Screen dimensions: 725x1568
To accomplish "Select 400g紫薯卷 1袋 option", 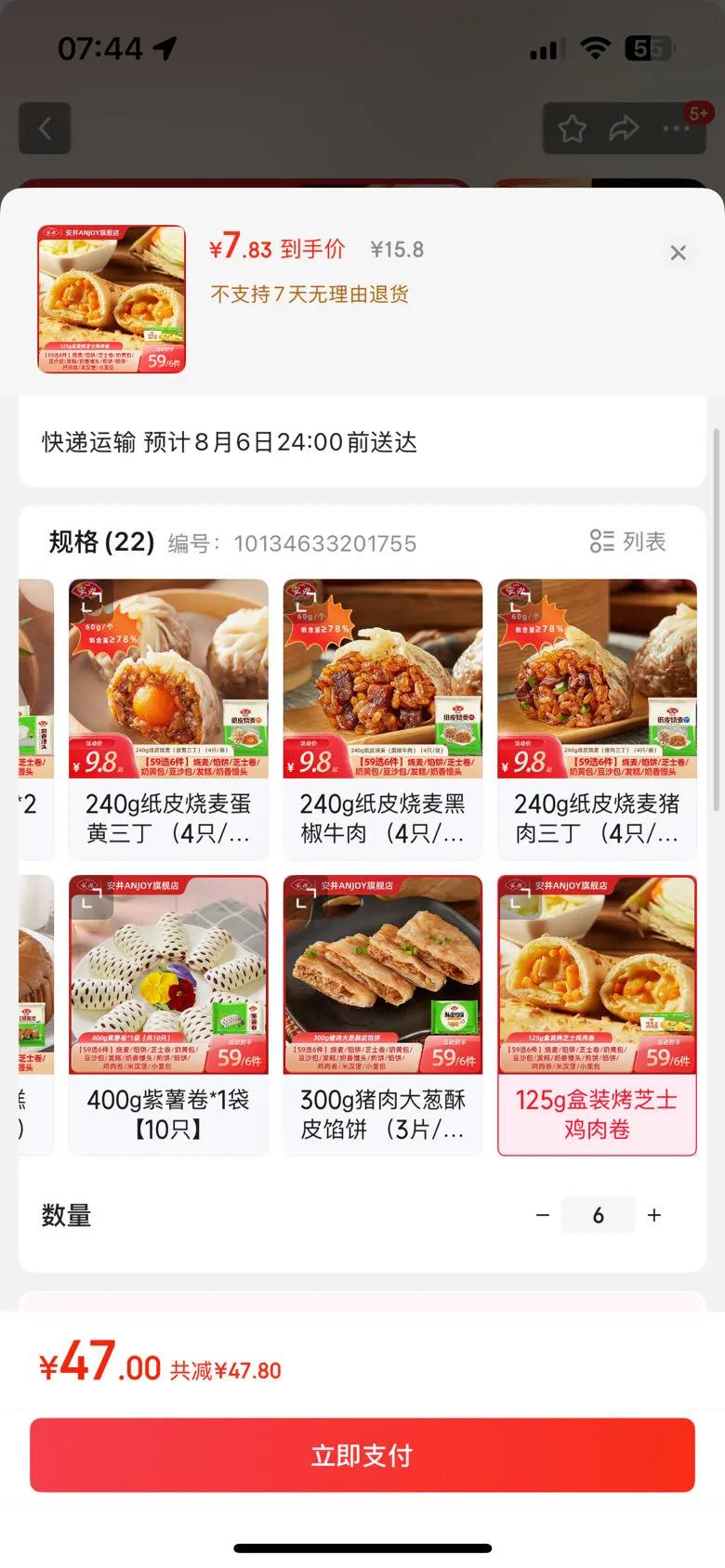I will [168, 1015].
